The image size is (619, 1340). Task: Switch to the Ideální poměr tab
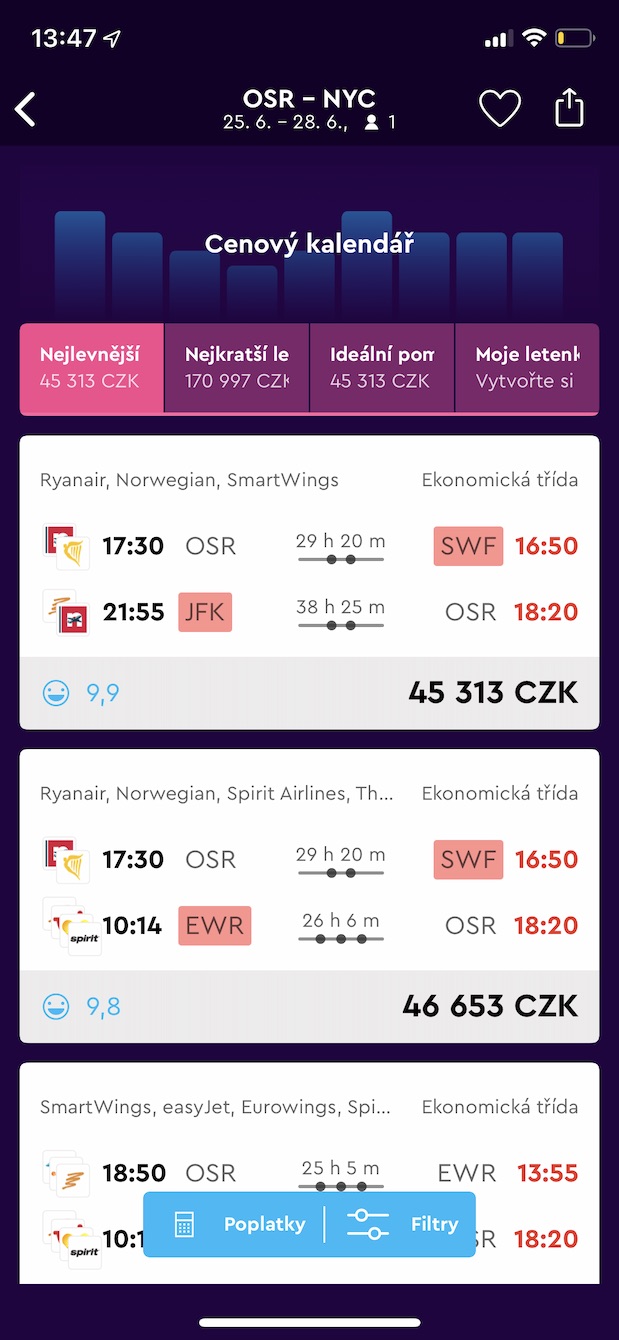tap(382, 368)
